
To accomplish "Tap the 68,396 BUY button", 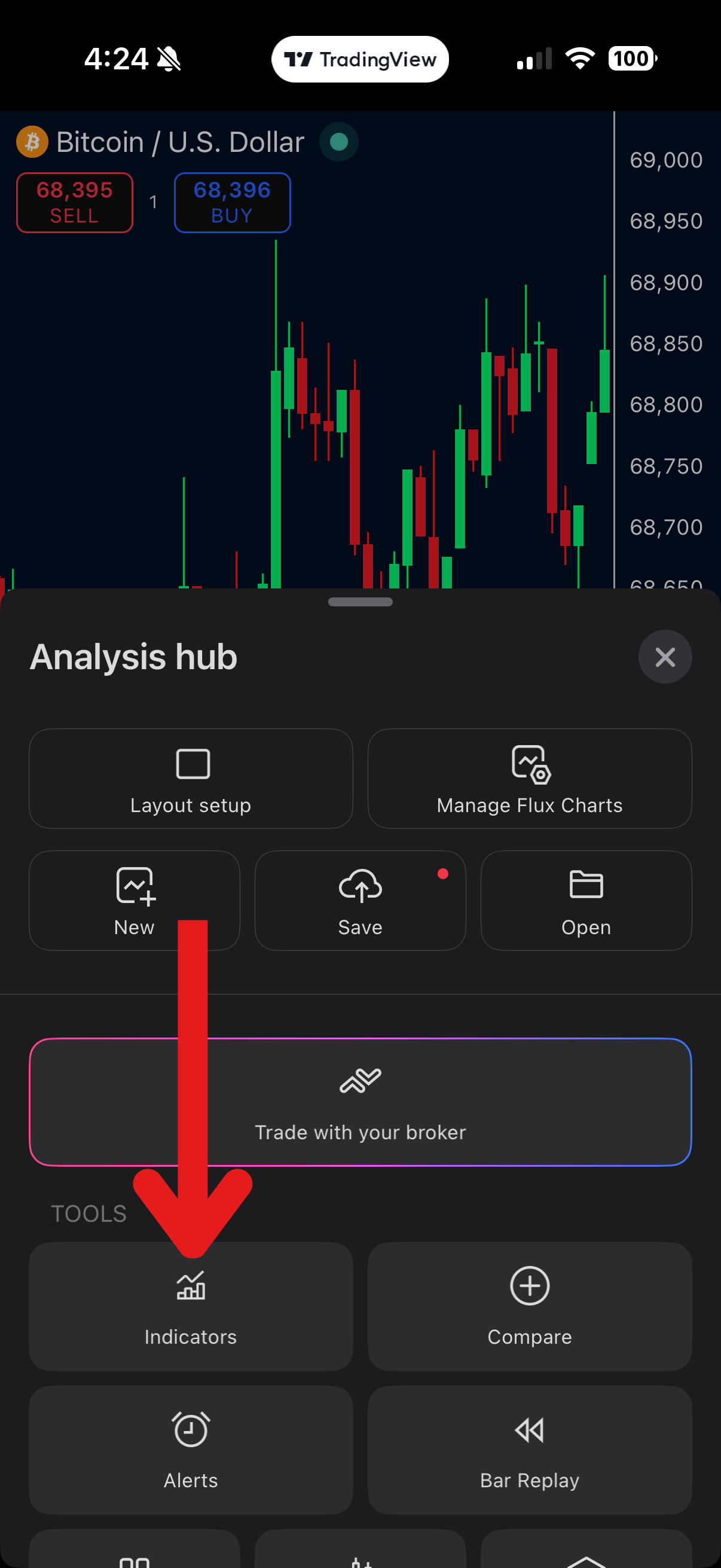I will tap(232, 203).
